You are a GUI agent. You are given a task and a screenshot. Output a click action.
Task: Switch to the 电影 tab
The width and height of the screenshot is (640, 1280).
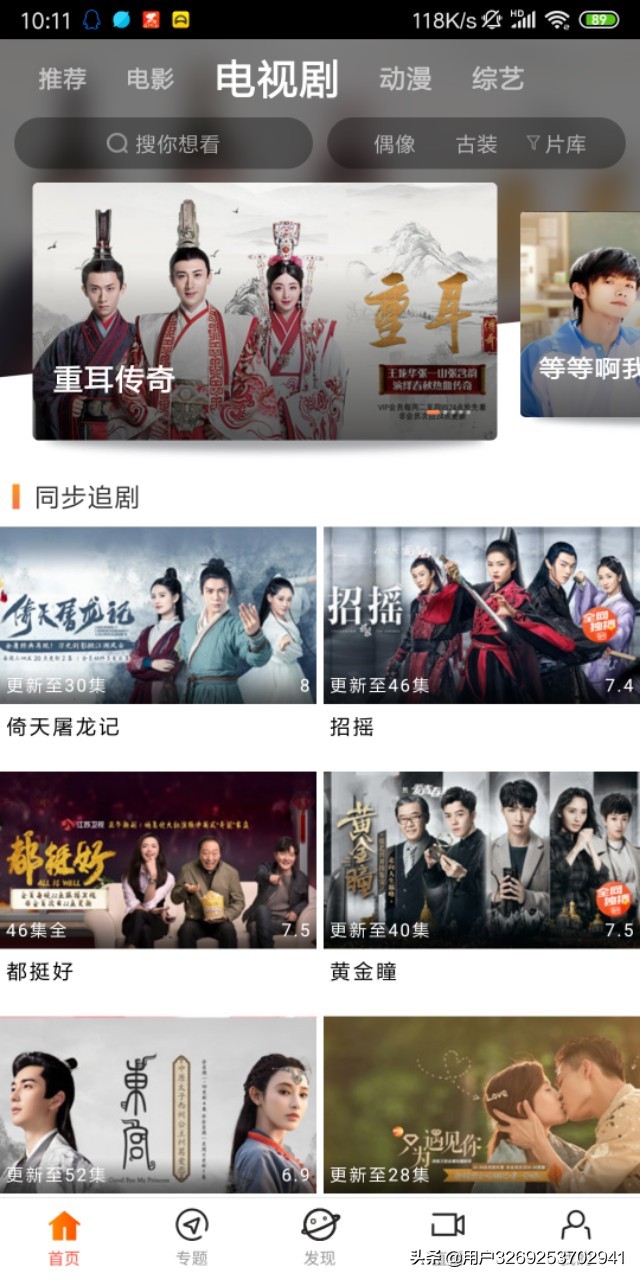[x=150, y=79]
